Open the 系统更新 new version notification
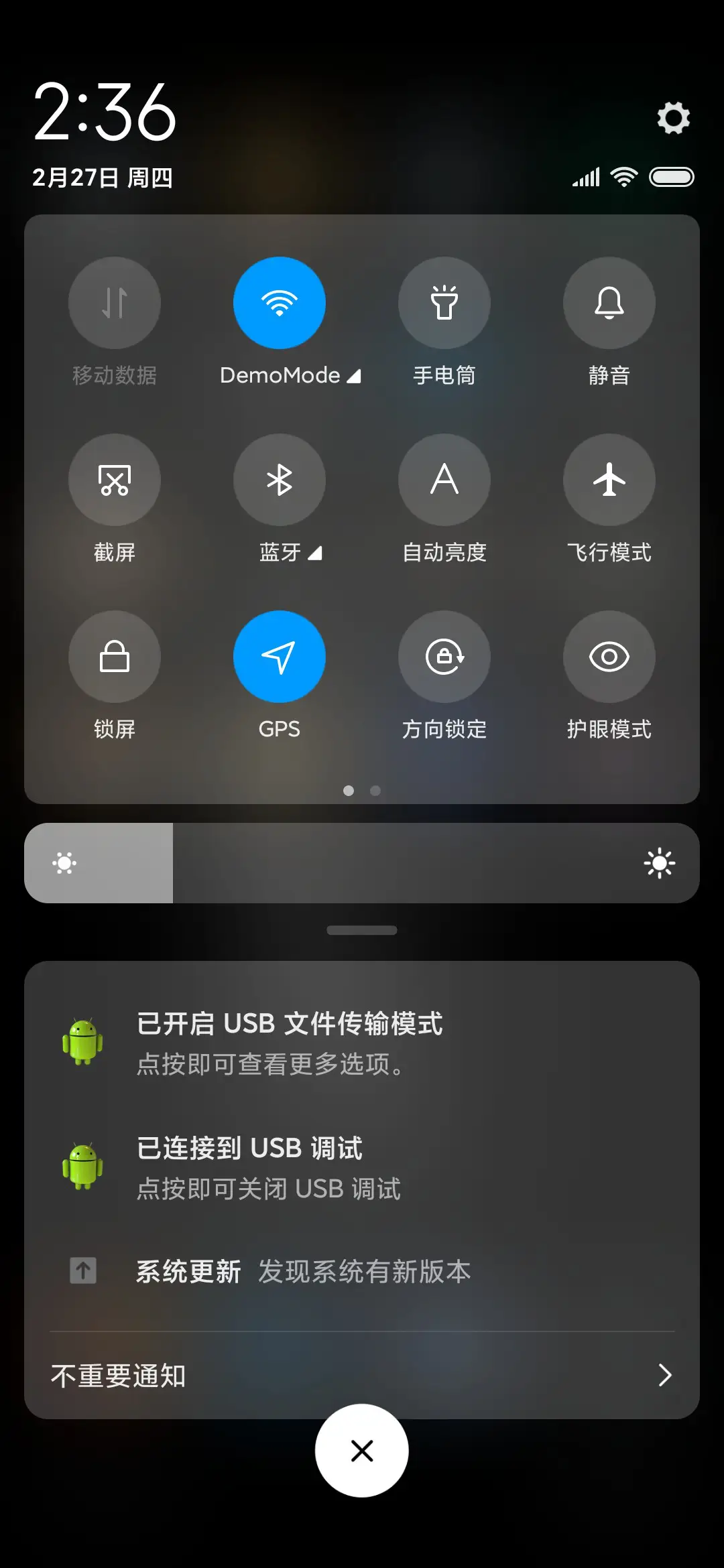Screen dimensions: 724x1568 [x=362, y=1271]
